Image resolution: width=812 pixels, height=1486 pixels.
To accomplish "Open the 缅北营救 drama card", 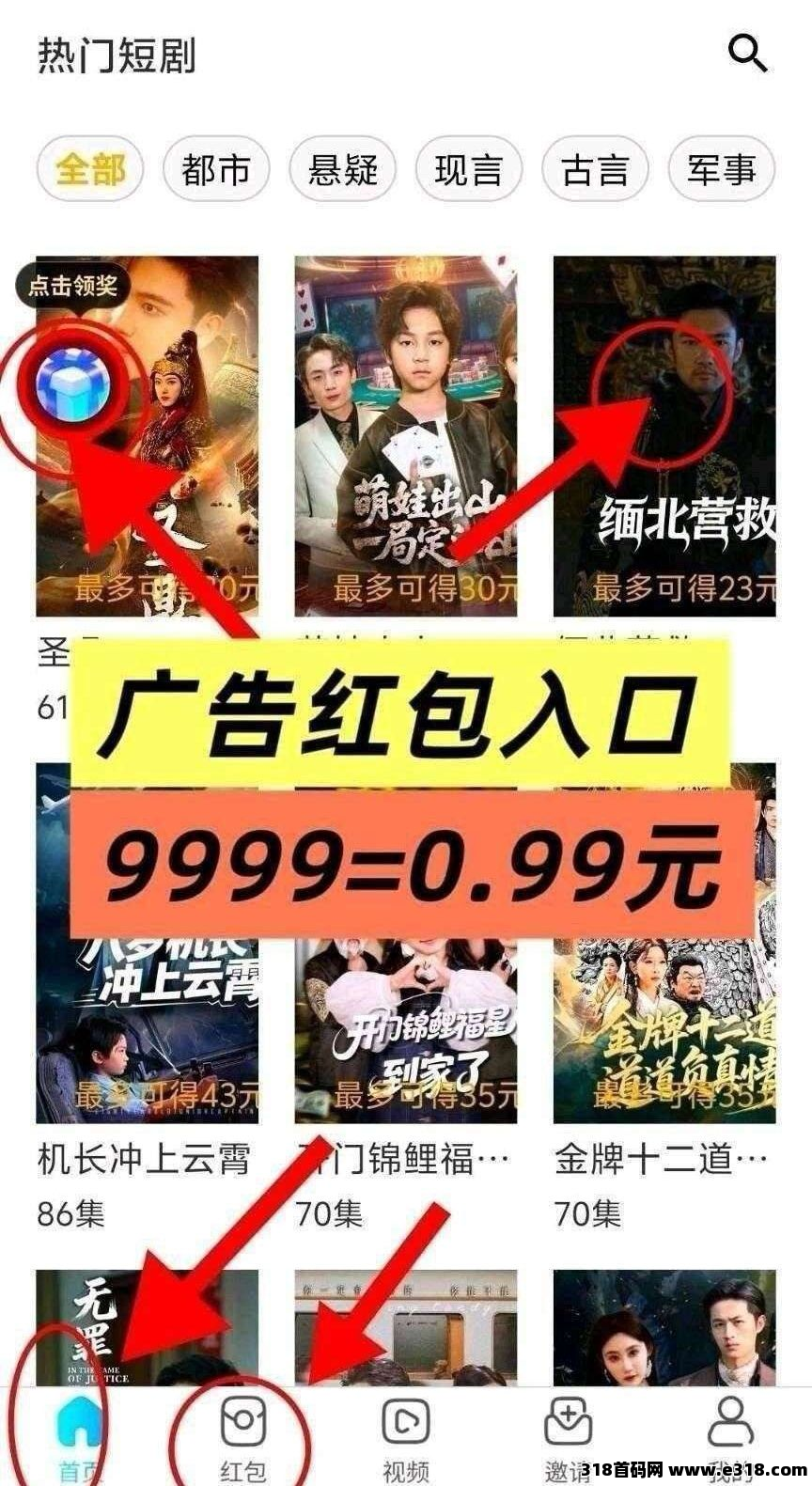I will tap(664, 436).
